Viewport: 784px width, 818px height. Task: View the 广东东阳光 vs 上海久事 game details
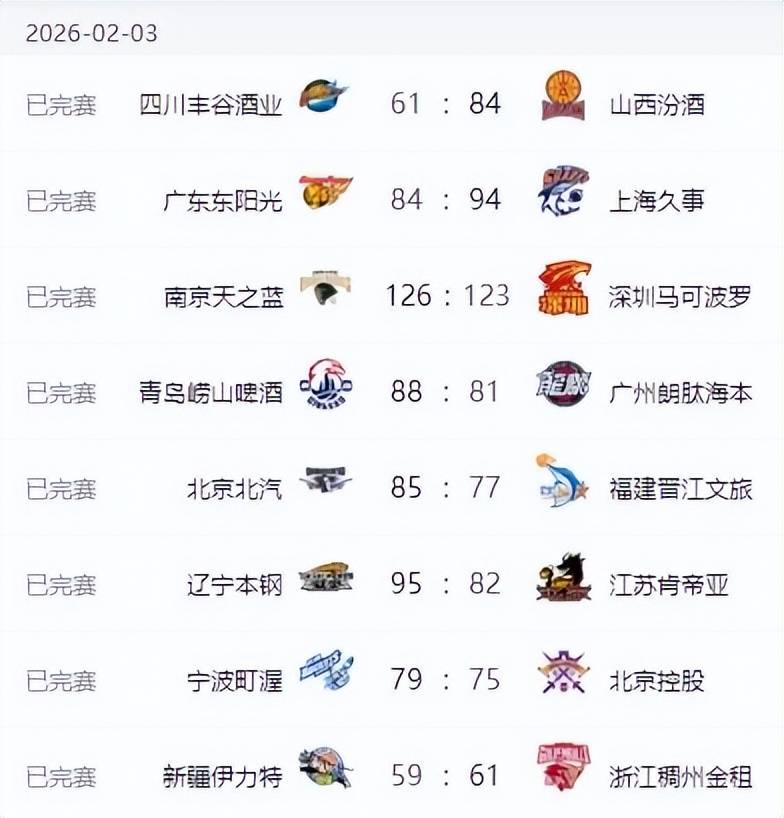[445, 199]
